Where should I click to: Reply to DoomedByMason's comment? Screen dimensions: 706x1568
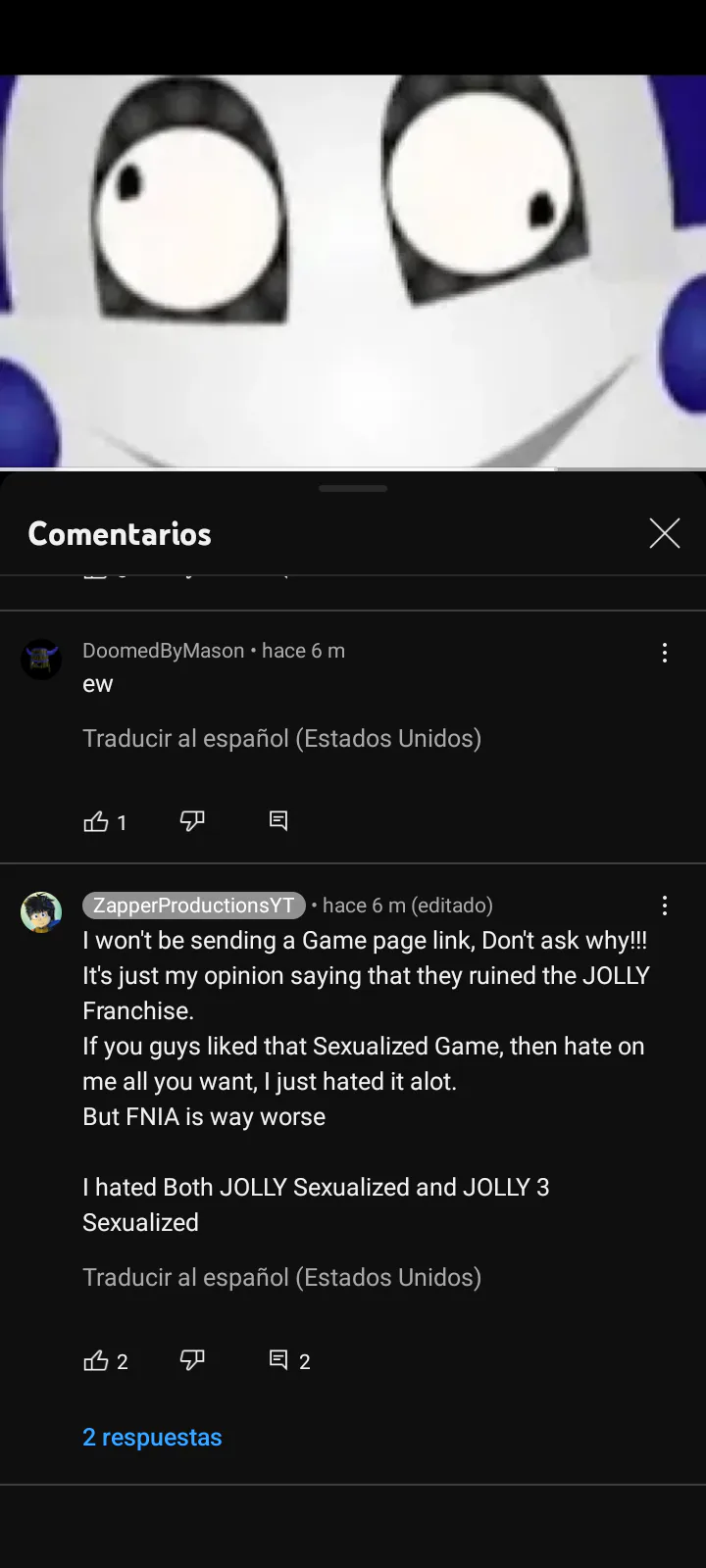(x=278, y=821)
